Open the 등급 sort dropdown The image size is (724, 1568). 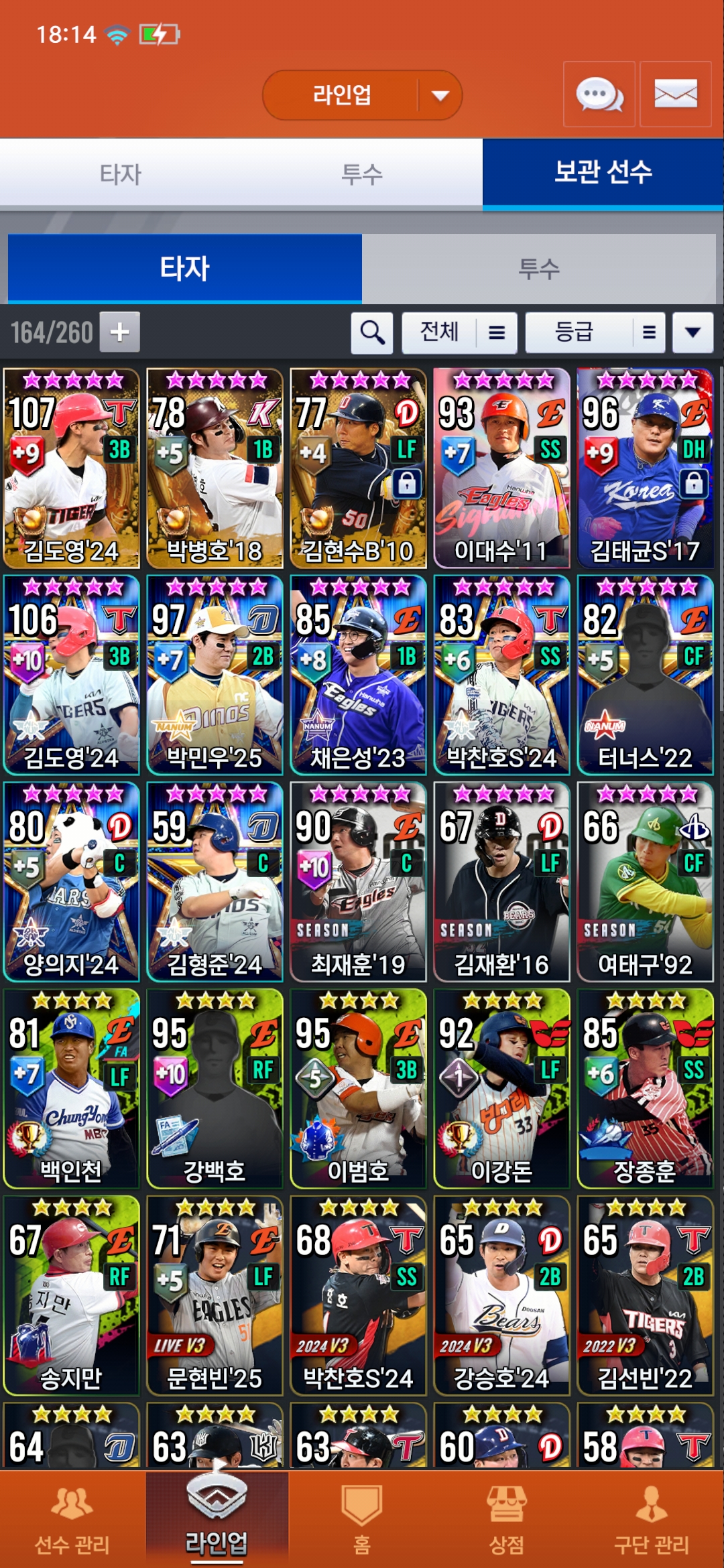point(595,332)
